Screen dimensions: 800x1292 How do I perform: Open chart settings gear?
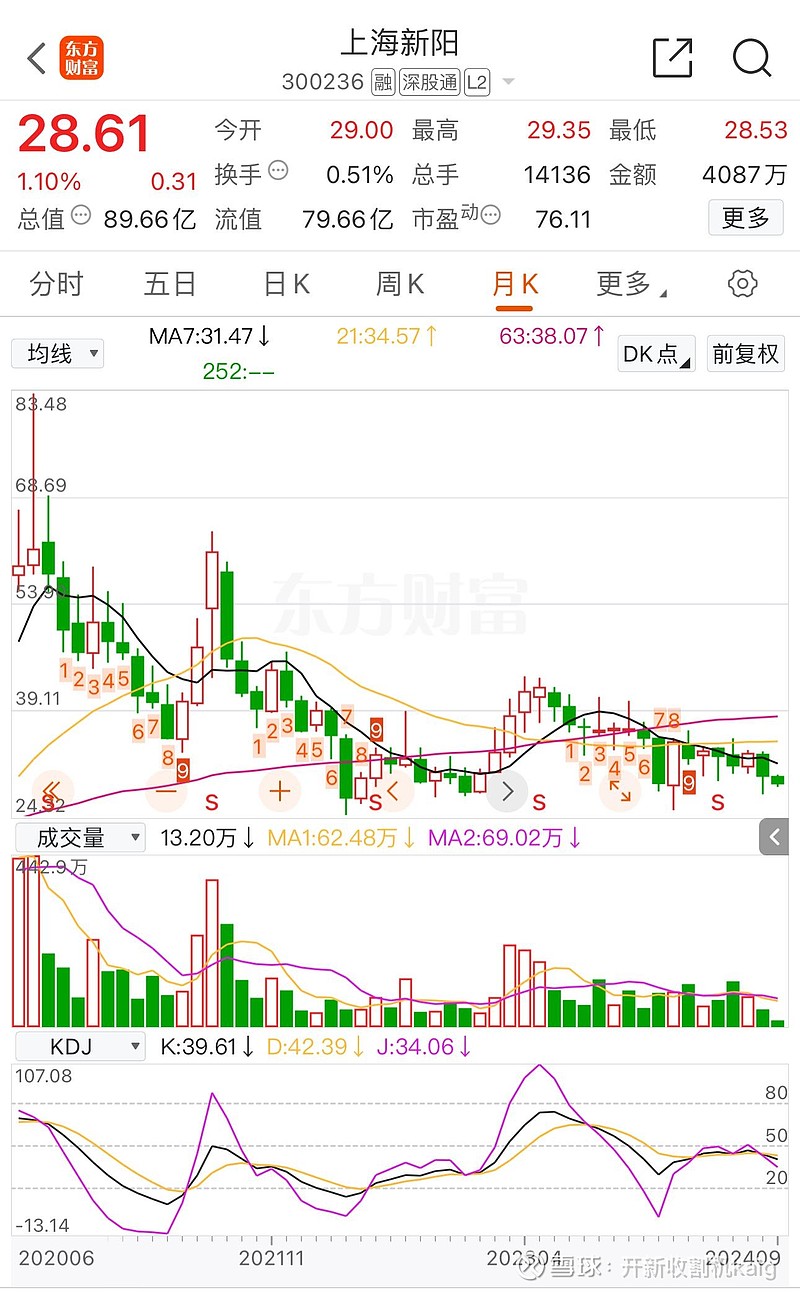point(742,284)
